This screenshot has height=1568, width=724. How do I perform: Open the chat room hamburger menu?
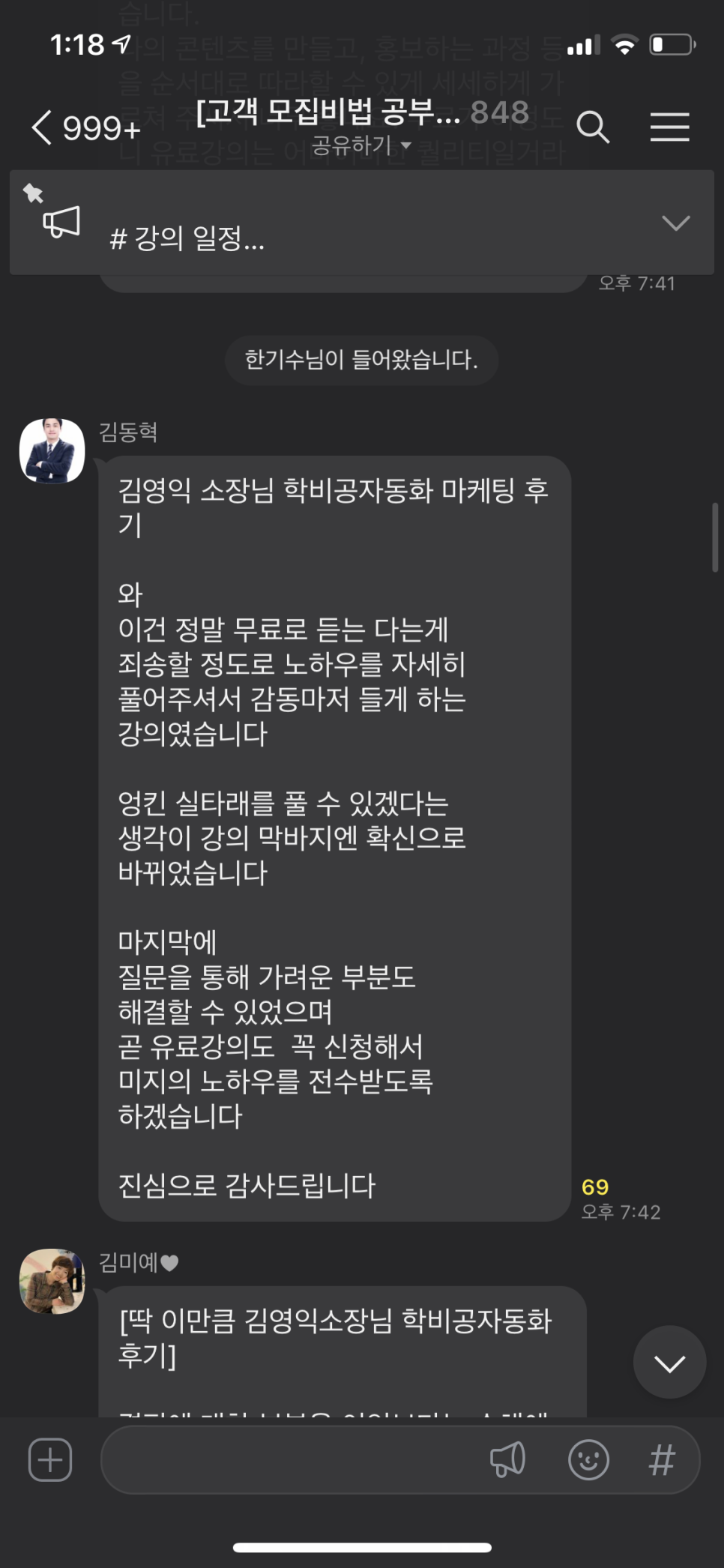tap(669, 127)
